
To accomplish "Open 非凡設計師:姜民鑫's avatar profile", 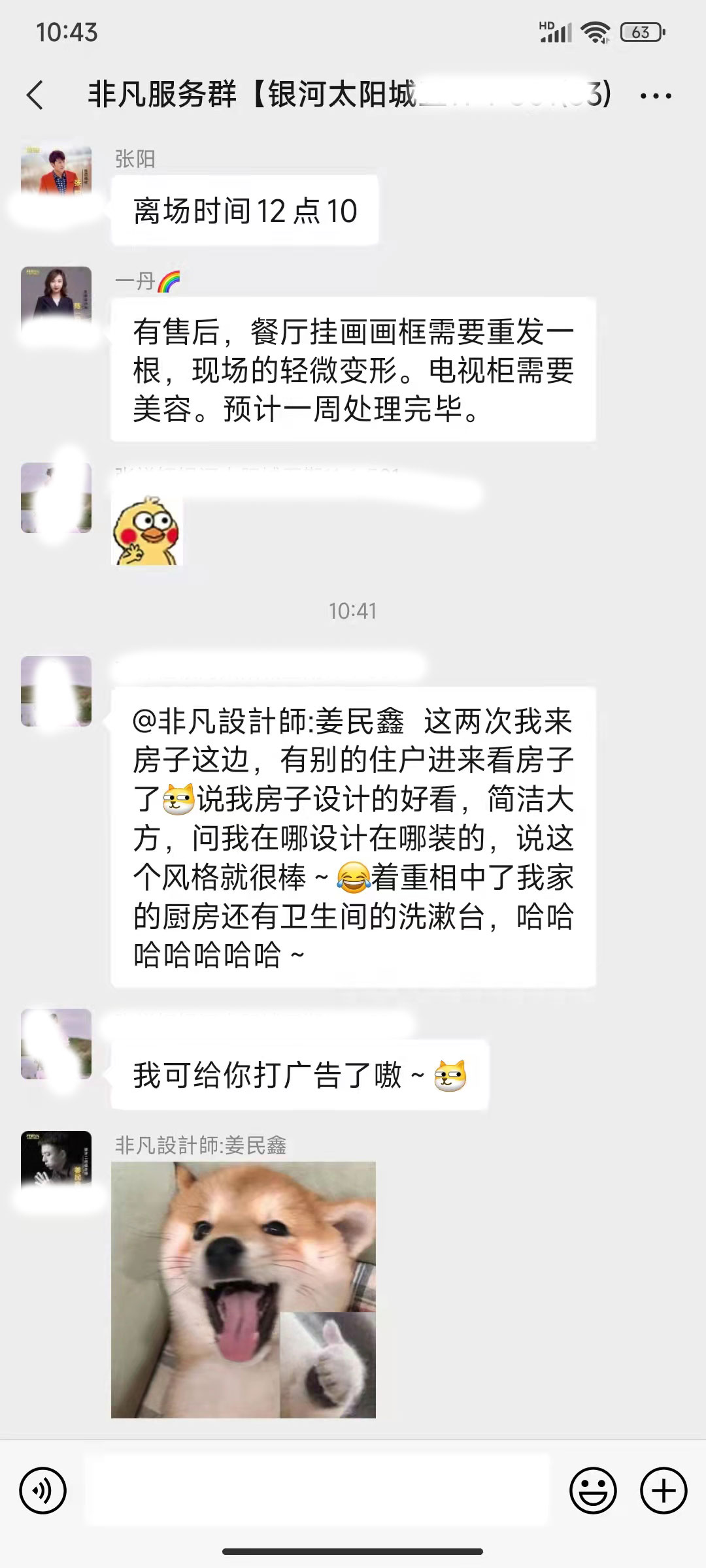I will click(56, 1160).
